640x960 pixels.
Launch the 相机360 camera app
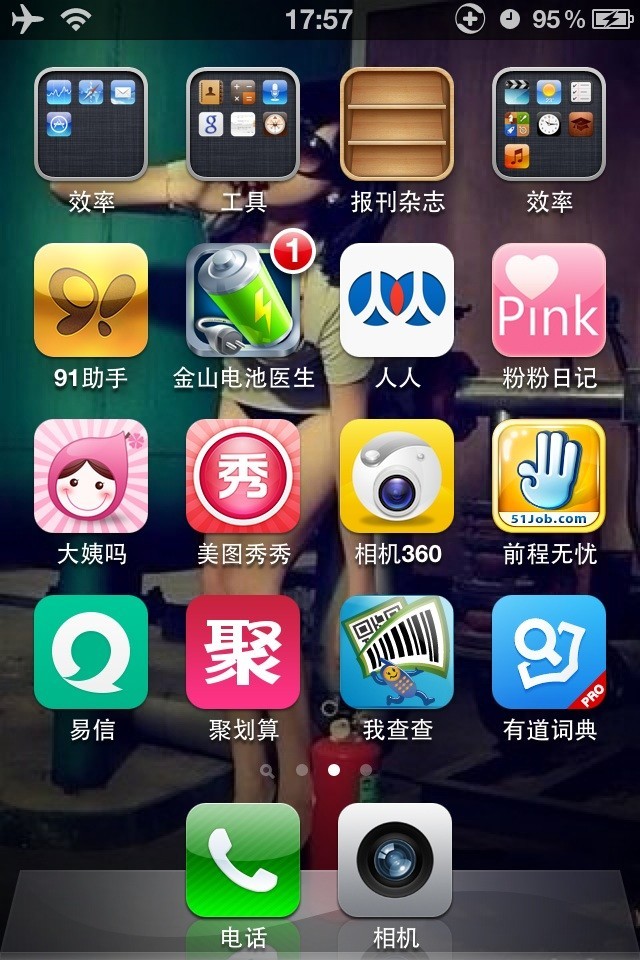397,476
